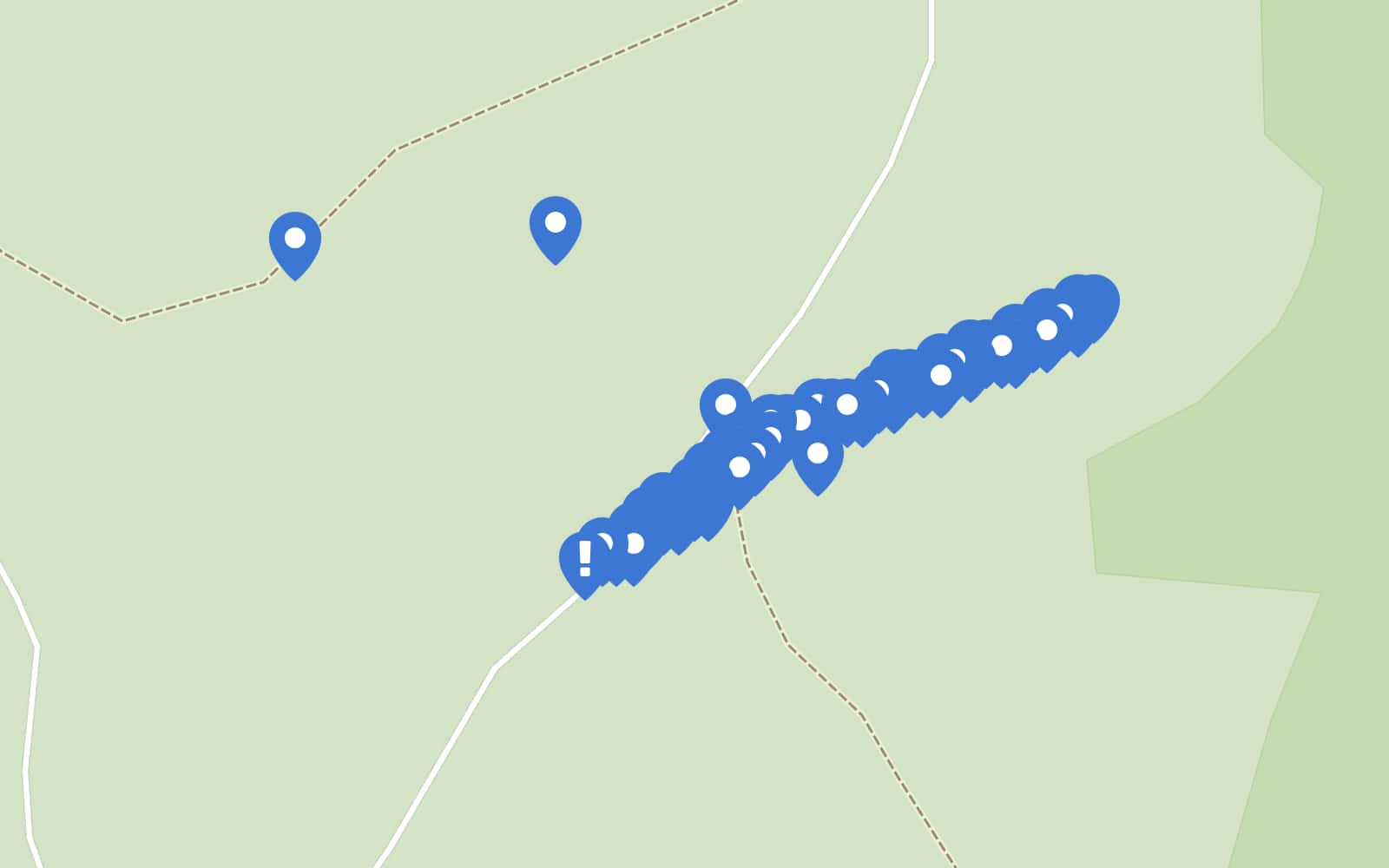1389x868 pixels.
Task: Open the isolated pin in the upper middle
Action: (x=556, y=225)
